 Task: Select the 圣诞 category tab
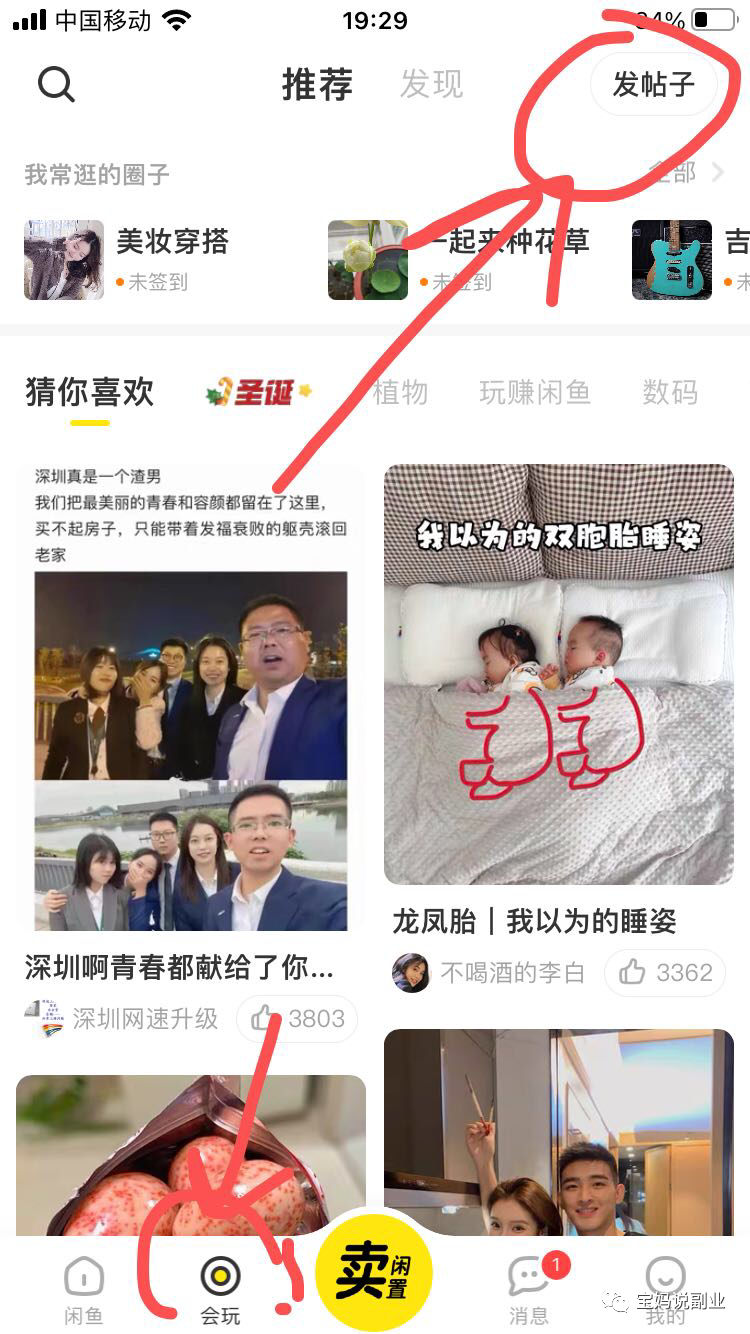259,392
